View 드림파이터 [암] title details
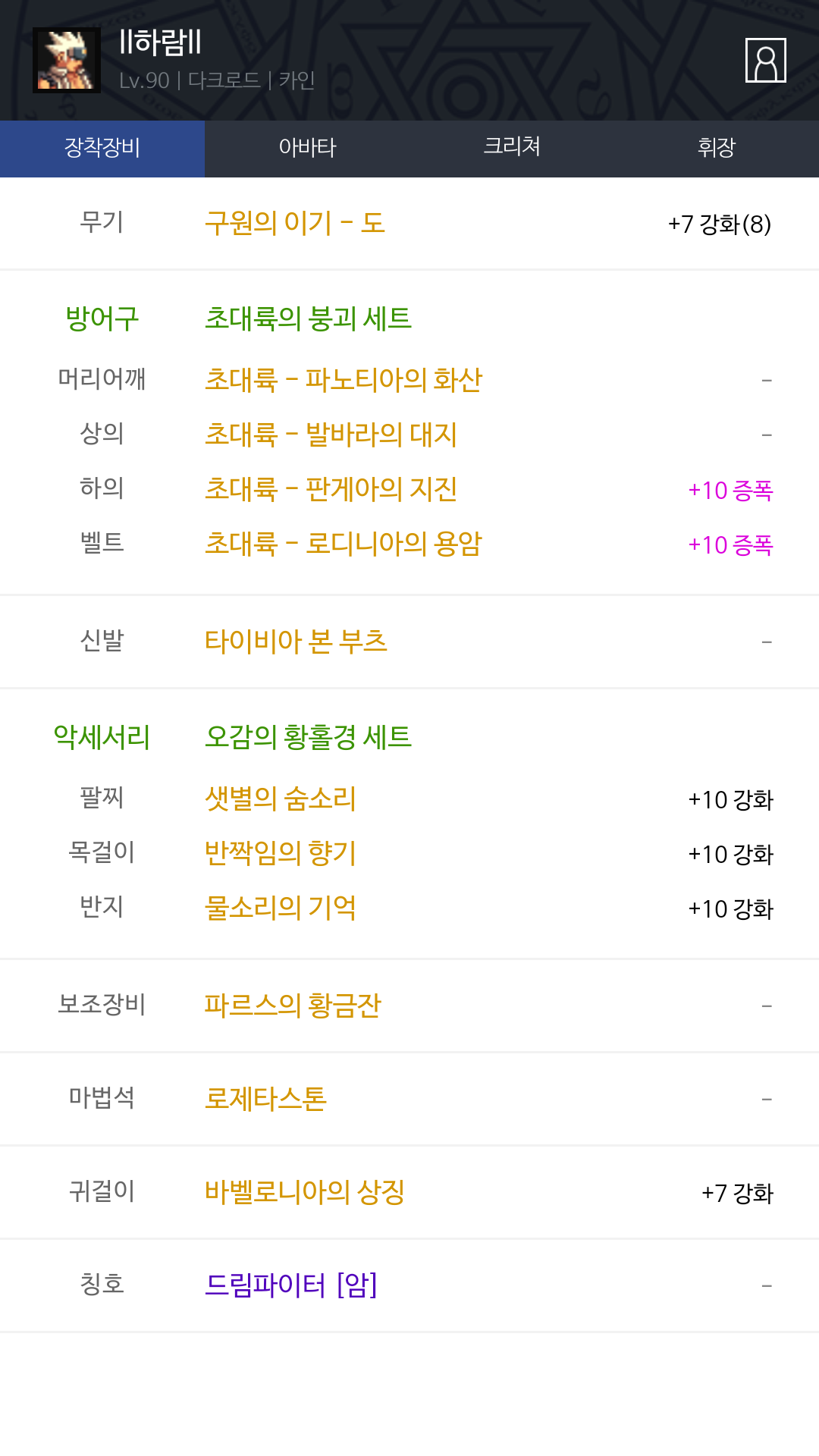The height and width of the screenshot is (1456, 819). click(x=291, y=1285)
